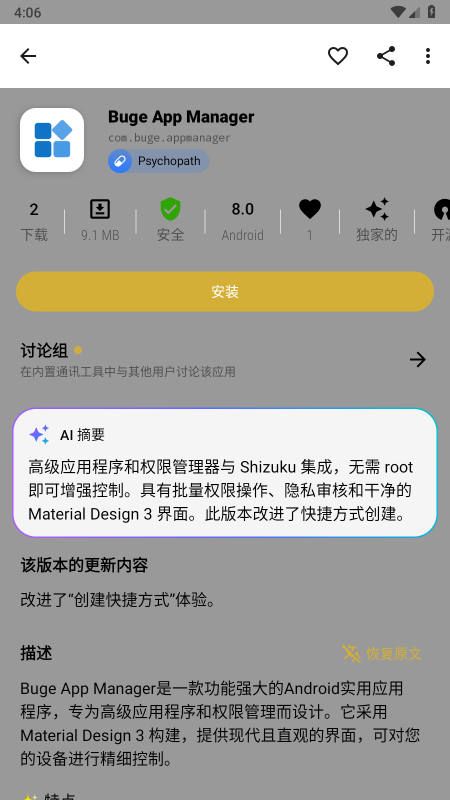Go back with the arrow icon
This screenshot has width=450, height=800.
(28, 56)
